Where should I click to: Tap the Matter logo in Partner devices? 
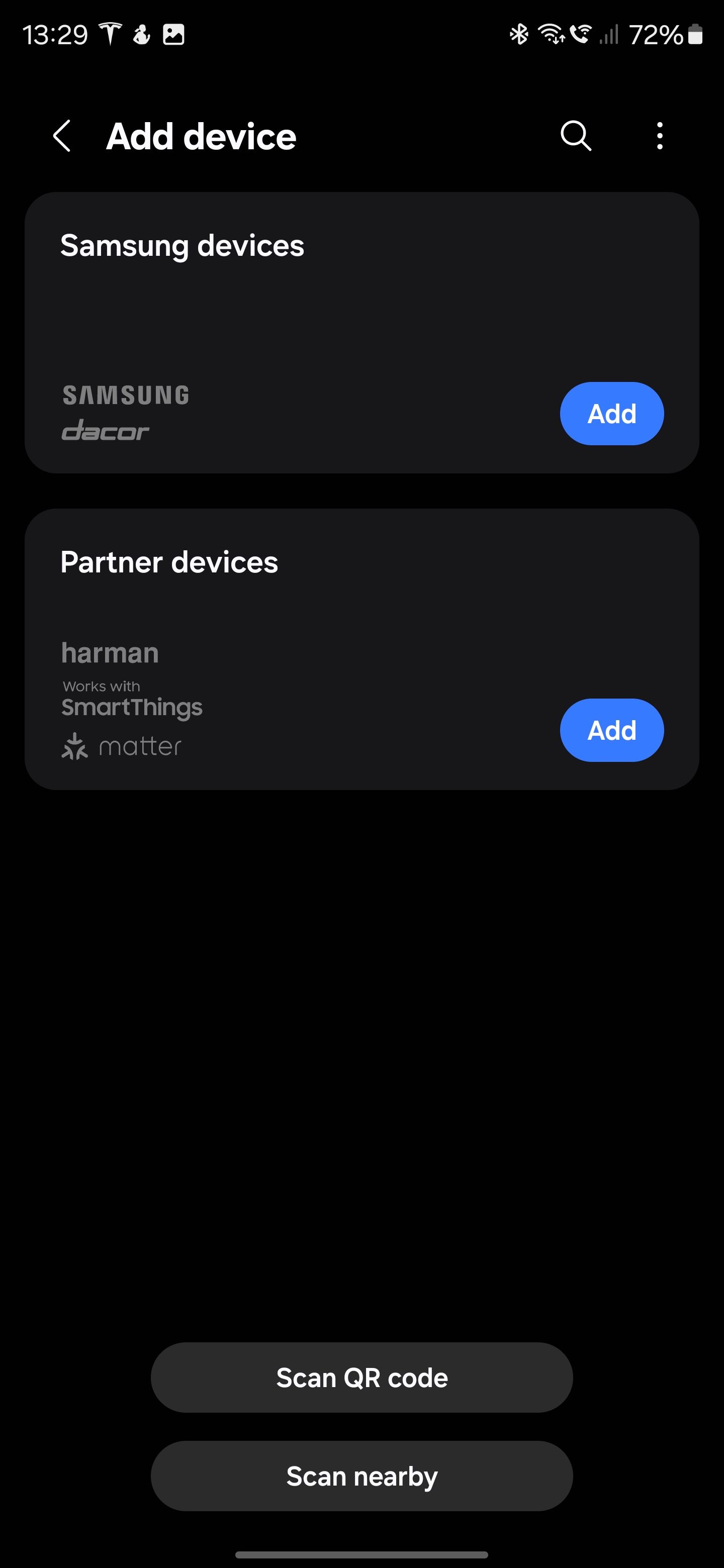click(121, 746)
